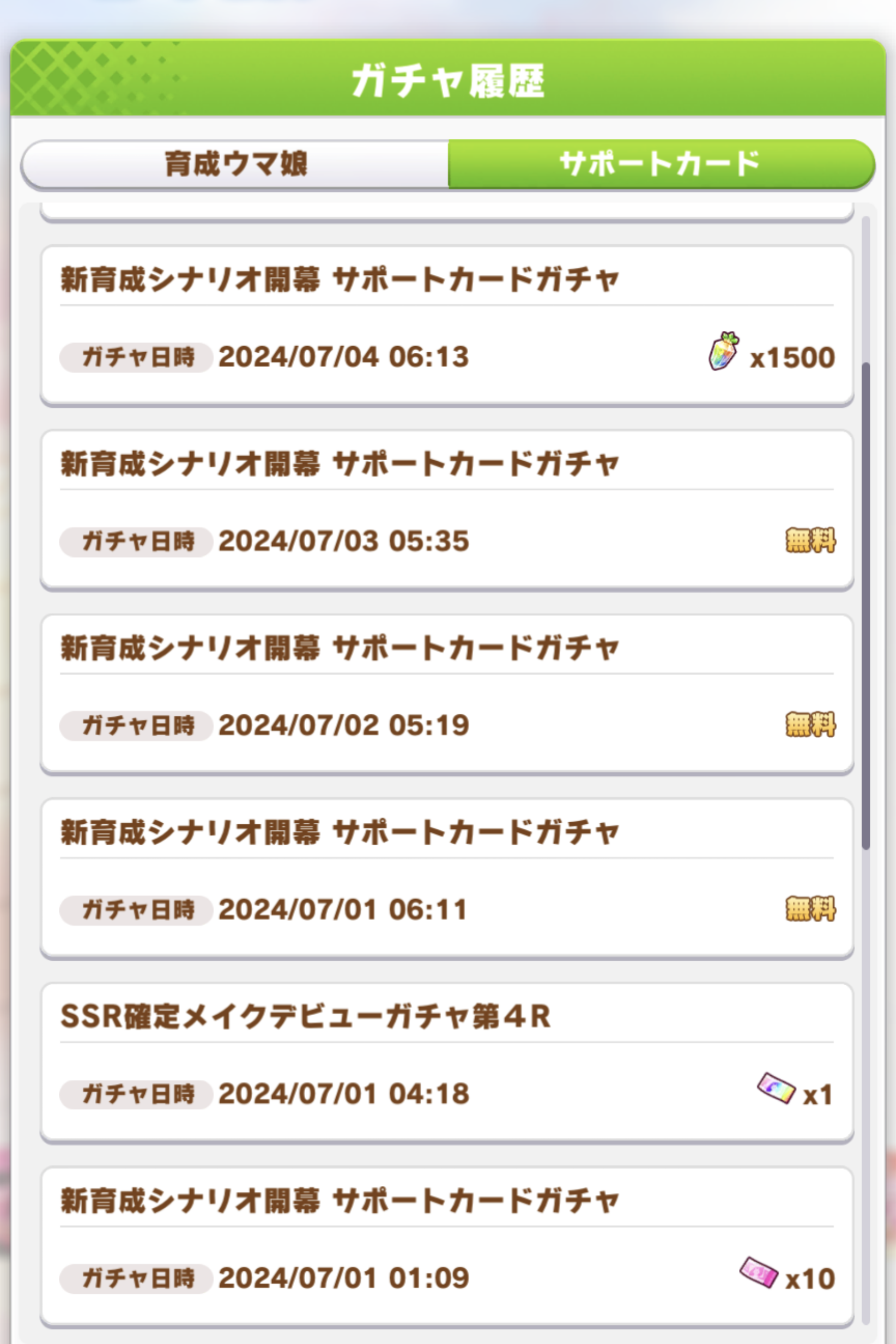Select the サポートカード tab

[661, 164]
